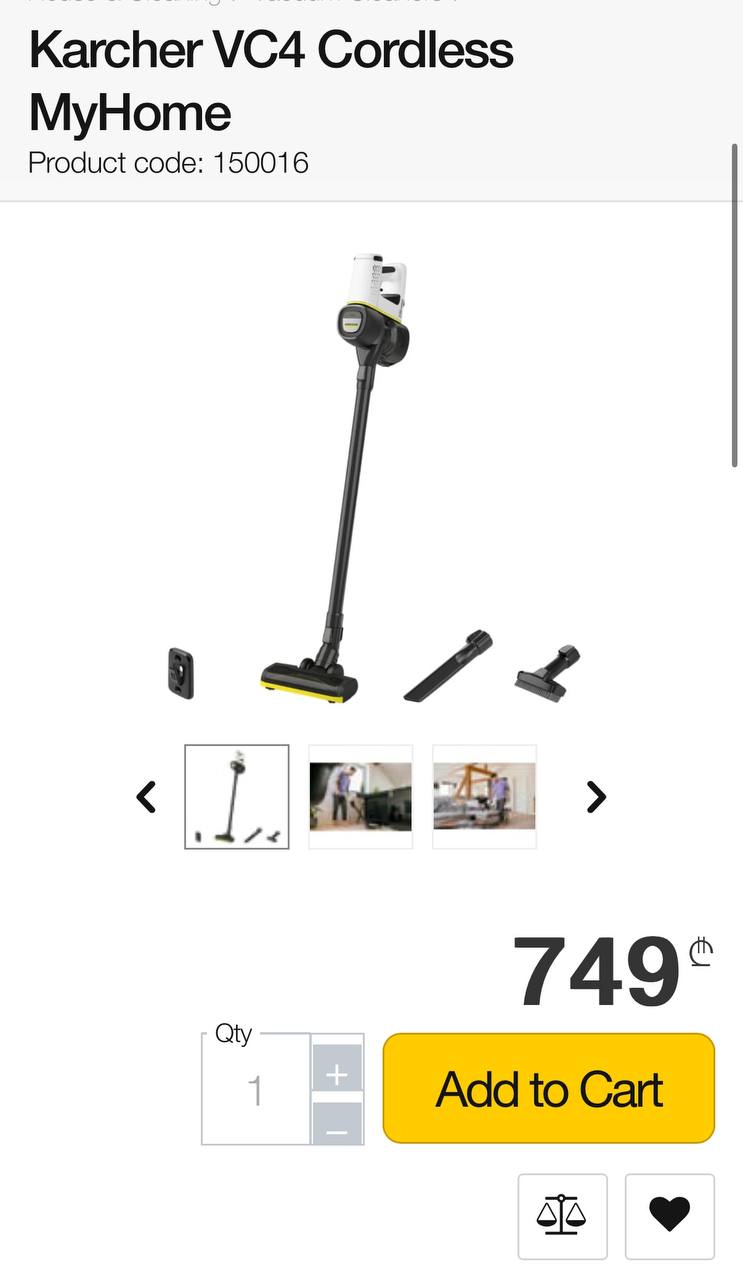The image size is (743, 1280).
Task: Save product to favorites with heart icon
Action: 670,1216
